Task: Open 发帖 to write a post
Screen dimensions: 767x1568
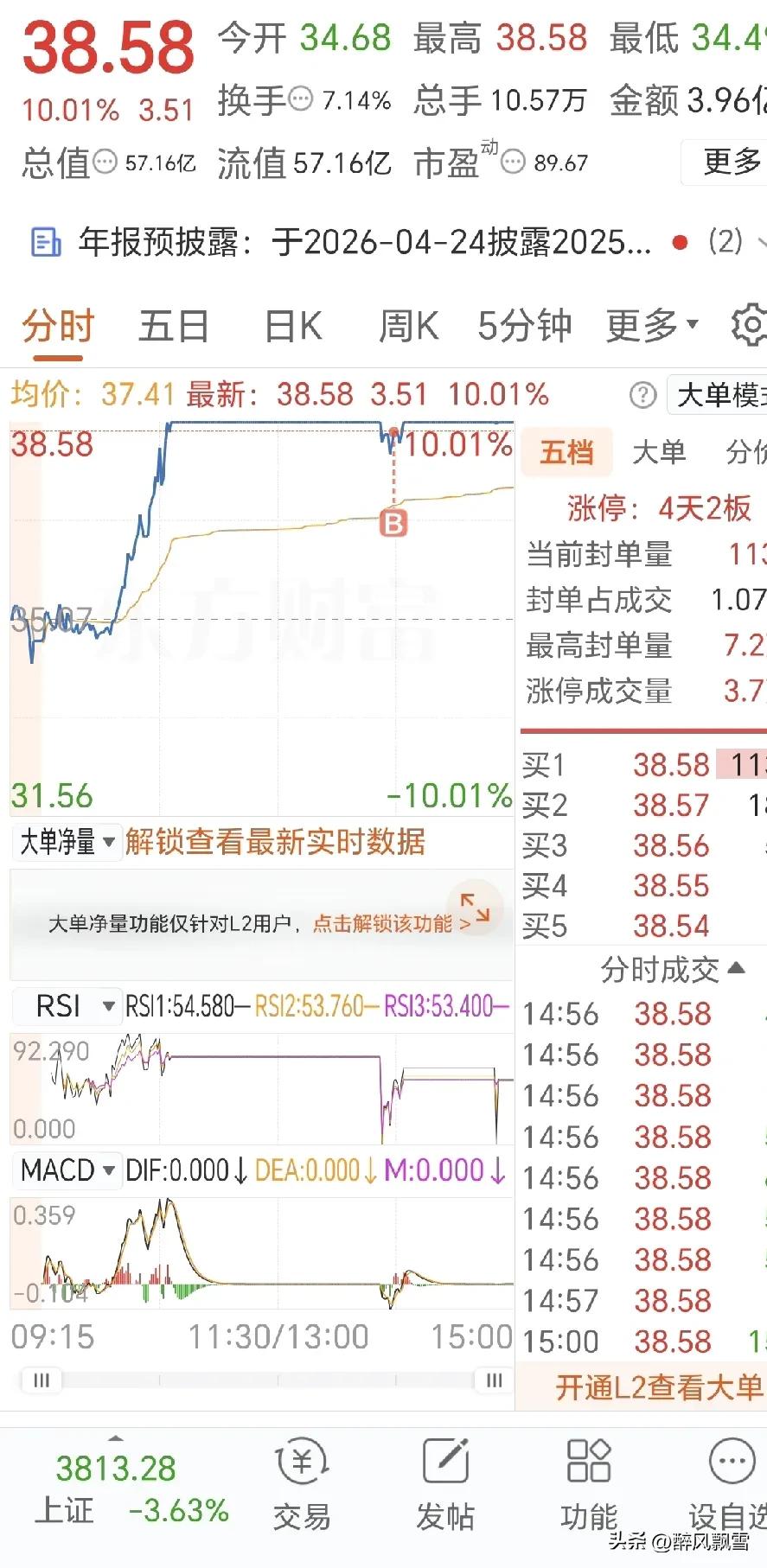Action: [x=445, y=1485]
